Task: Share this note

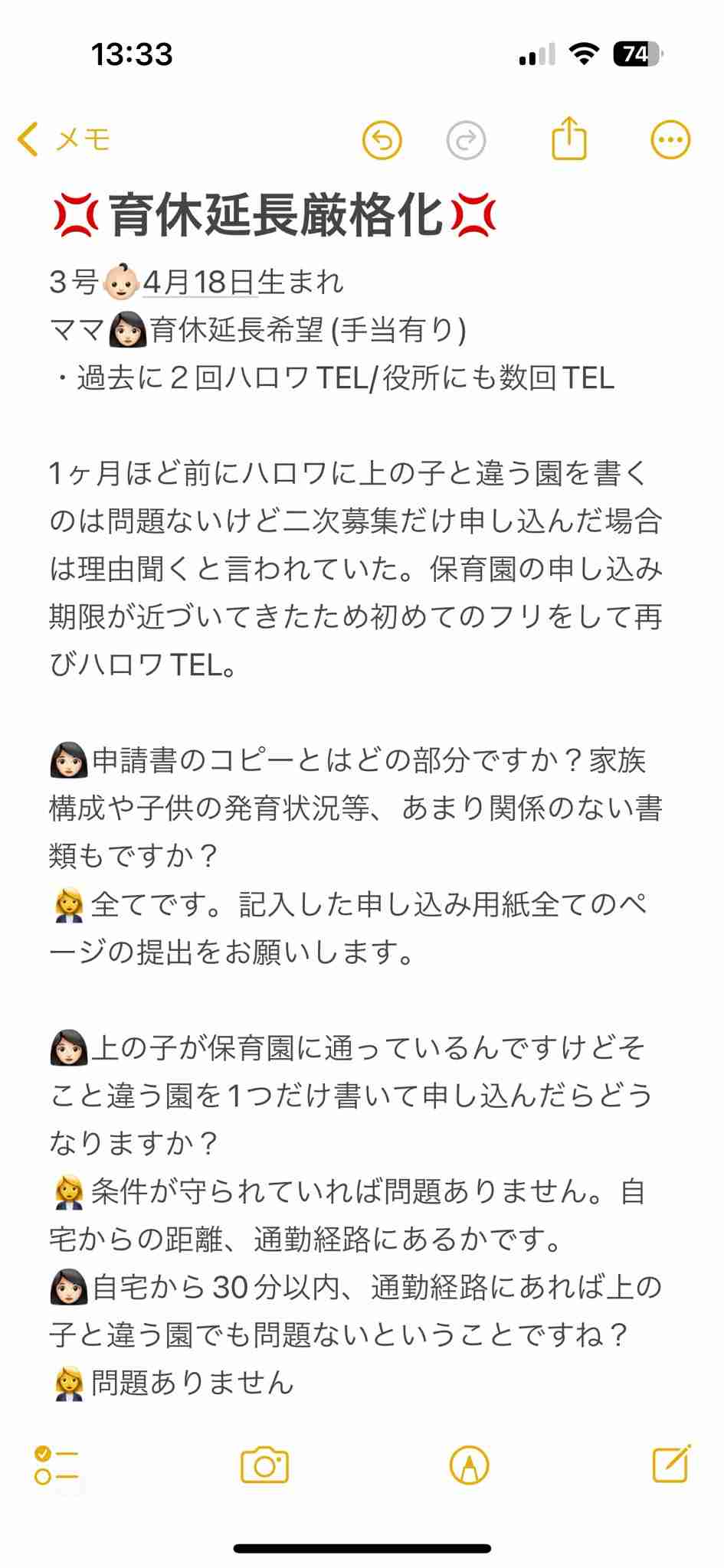Action: click(569, 138)
